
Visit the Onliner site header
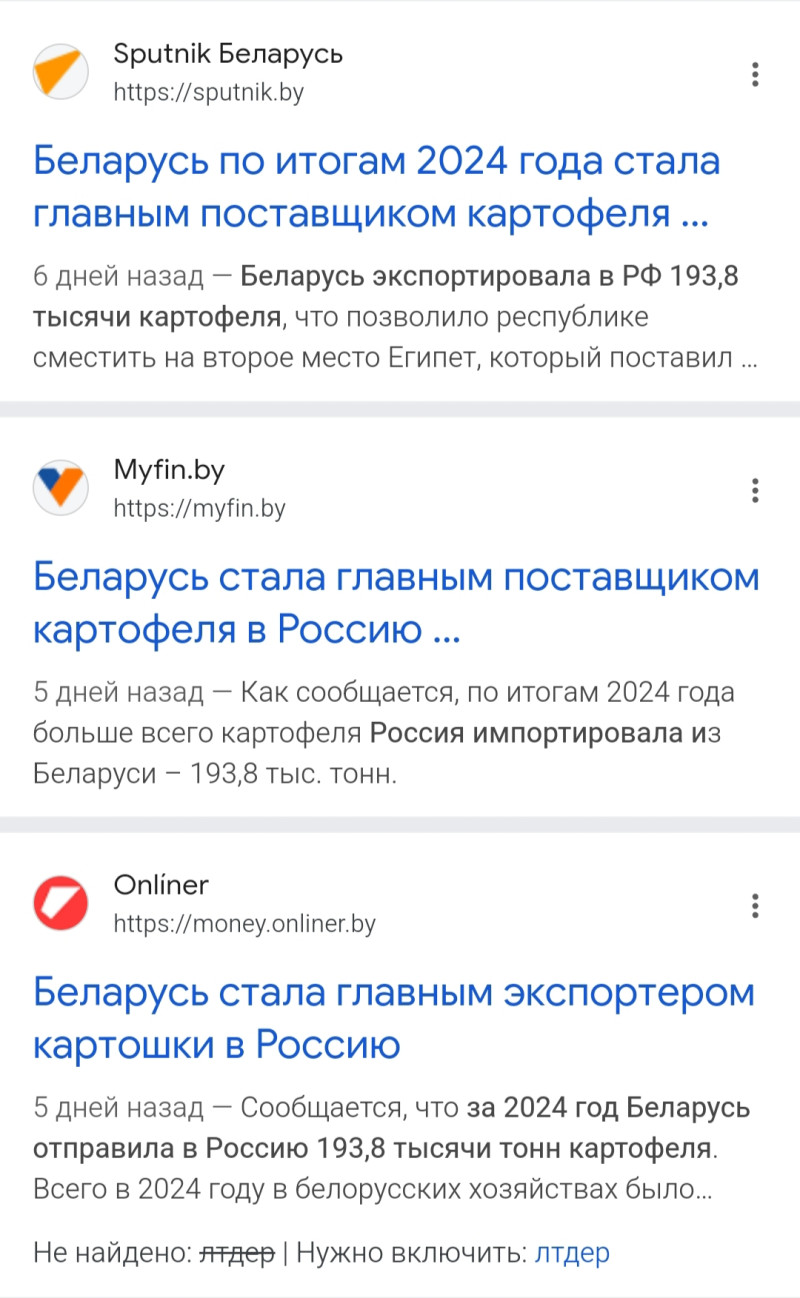coord(243,904)
